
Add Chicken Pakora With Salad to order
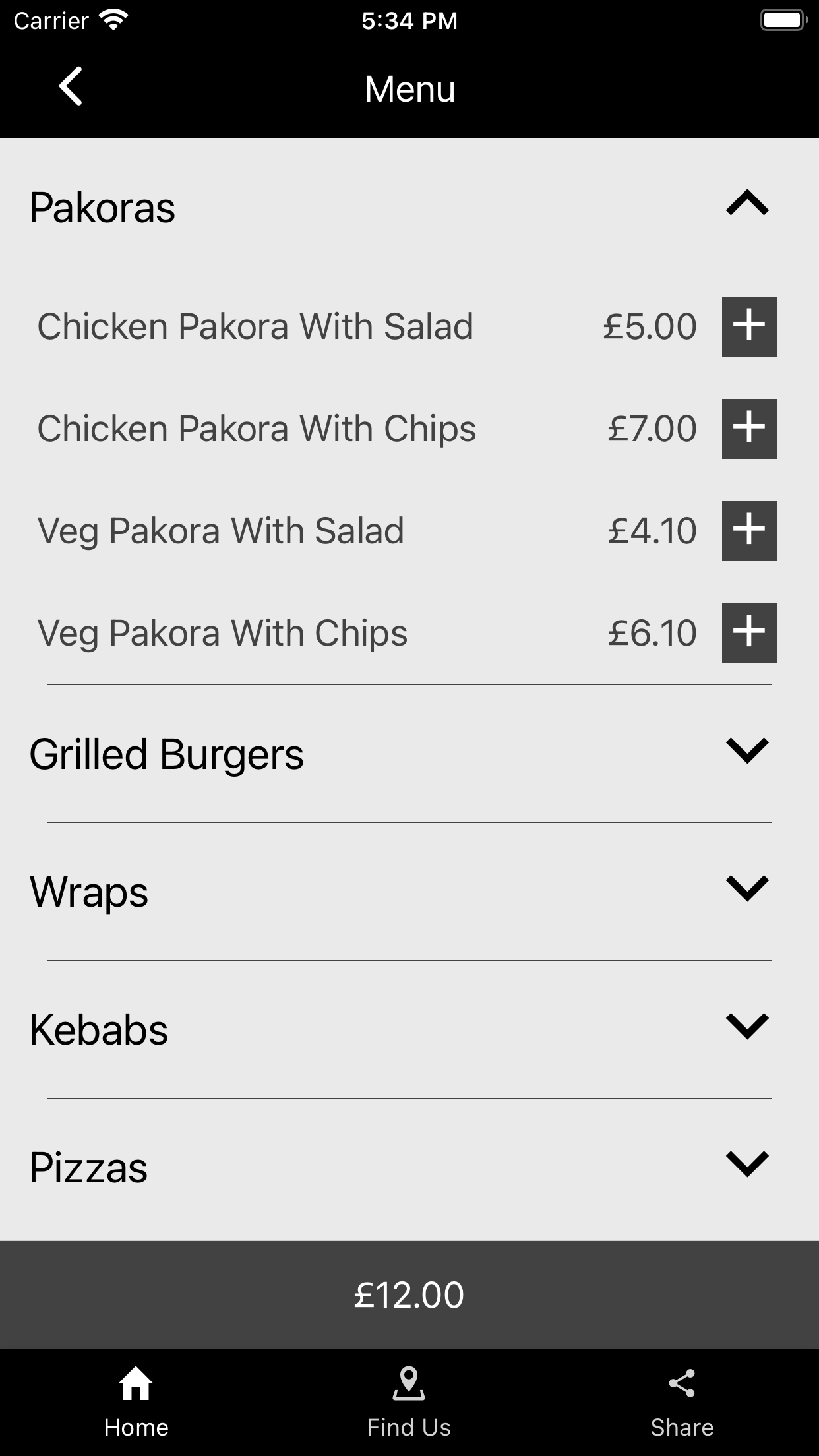pos(749,326)
